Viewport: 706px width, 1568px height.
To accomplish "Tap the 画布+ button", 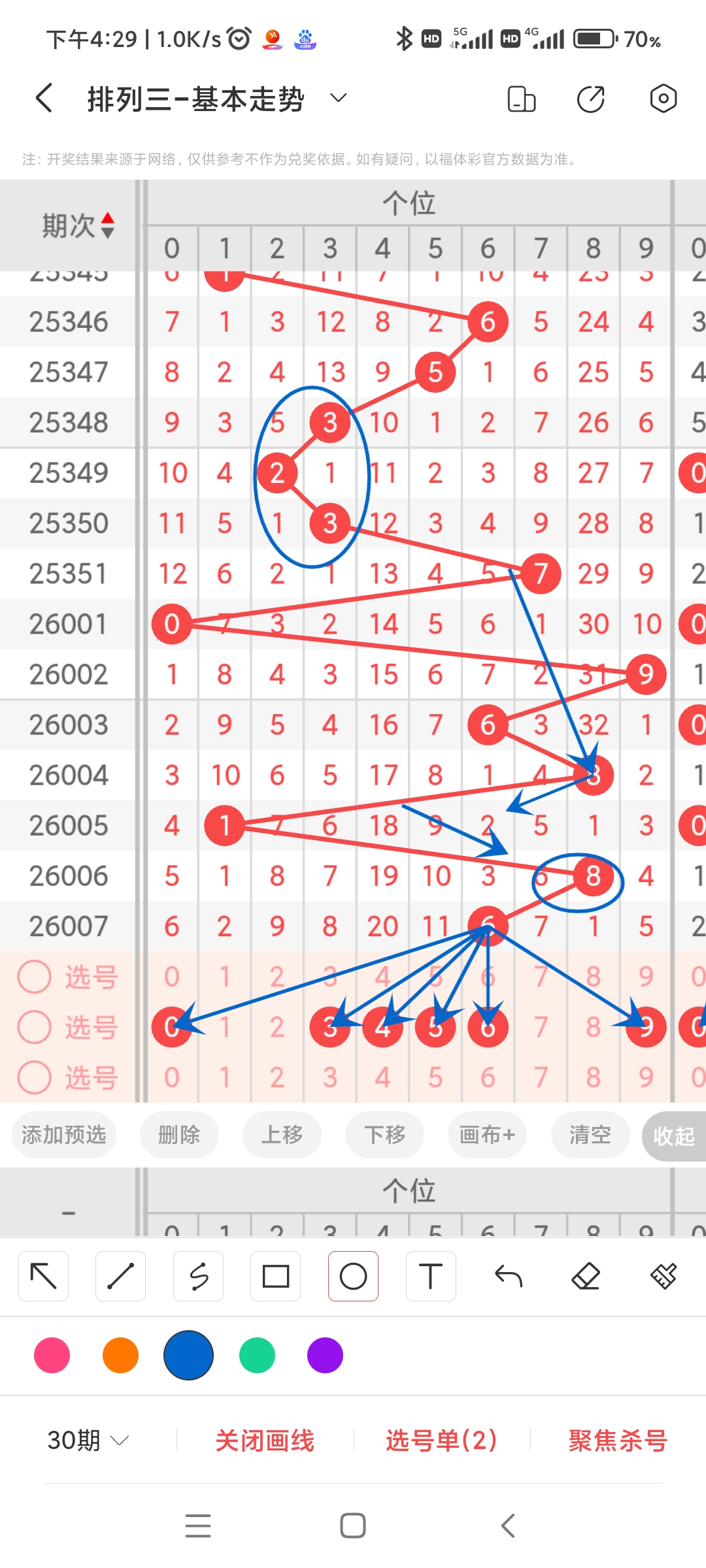I will tap(487, 1135).
